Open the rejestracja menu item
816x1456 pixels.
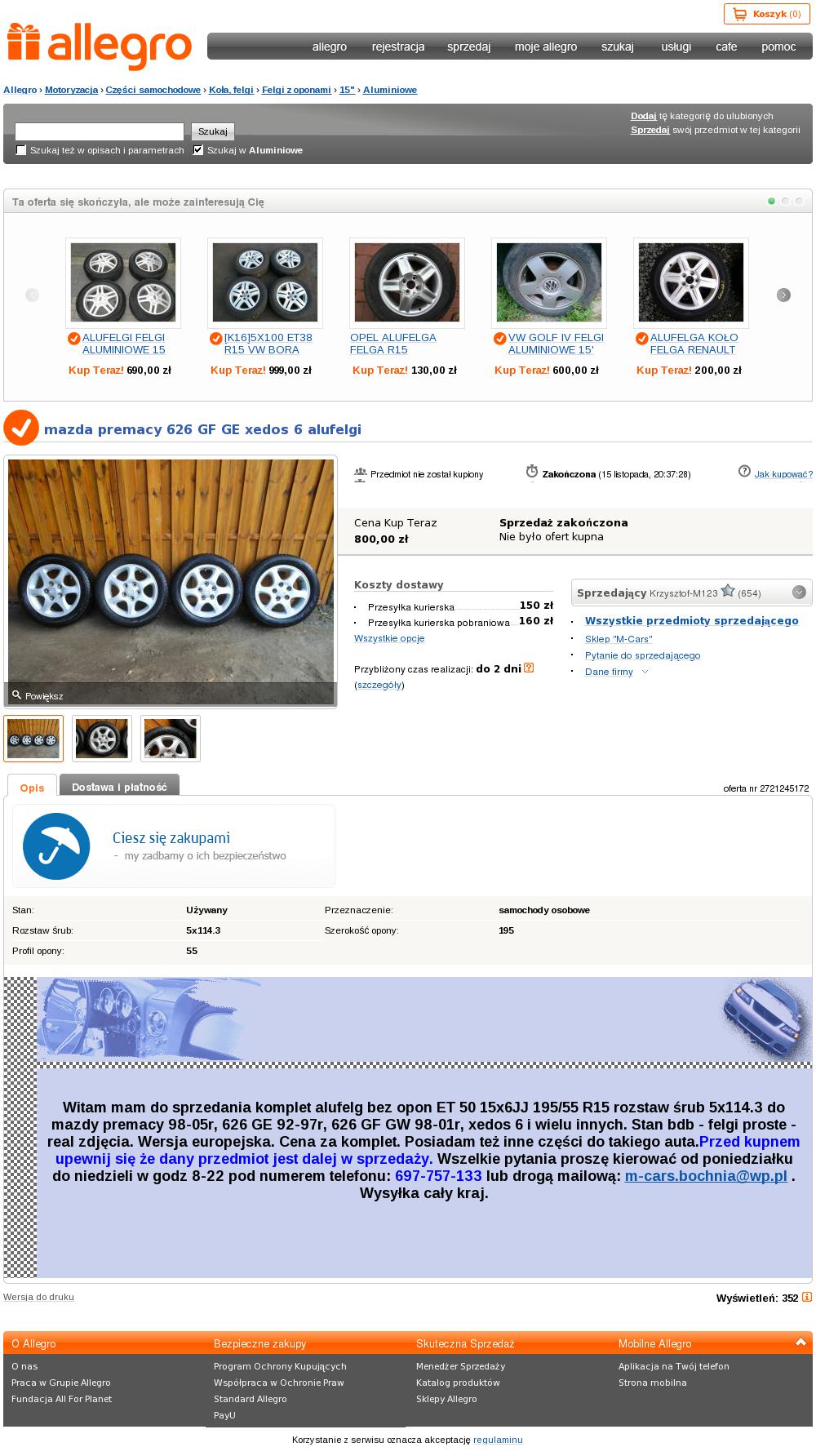point(398,47)
